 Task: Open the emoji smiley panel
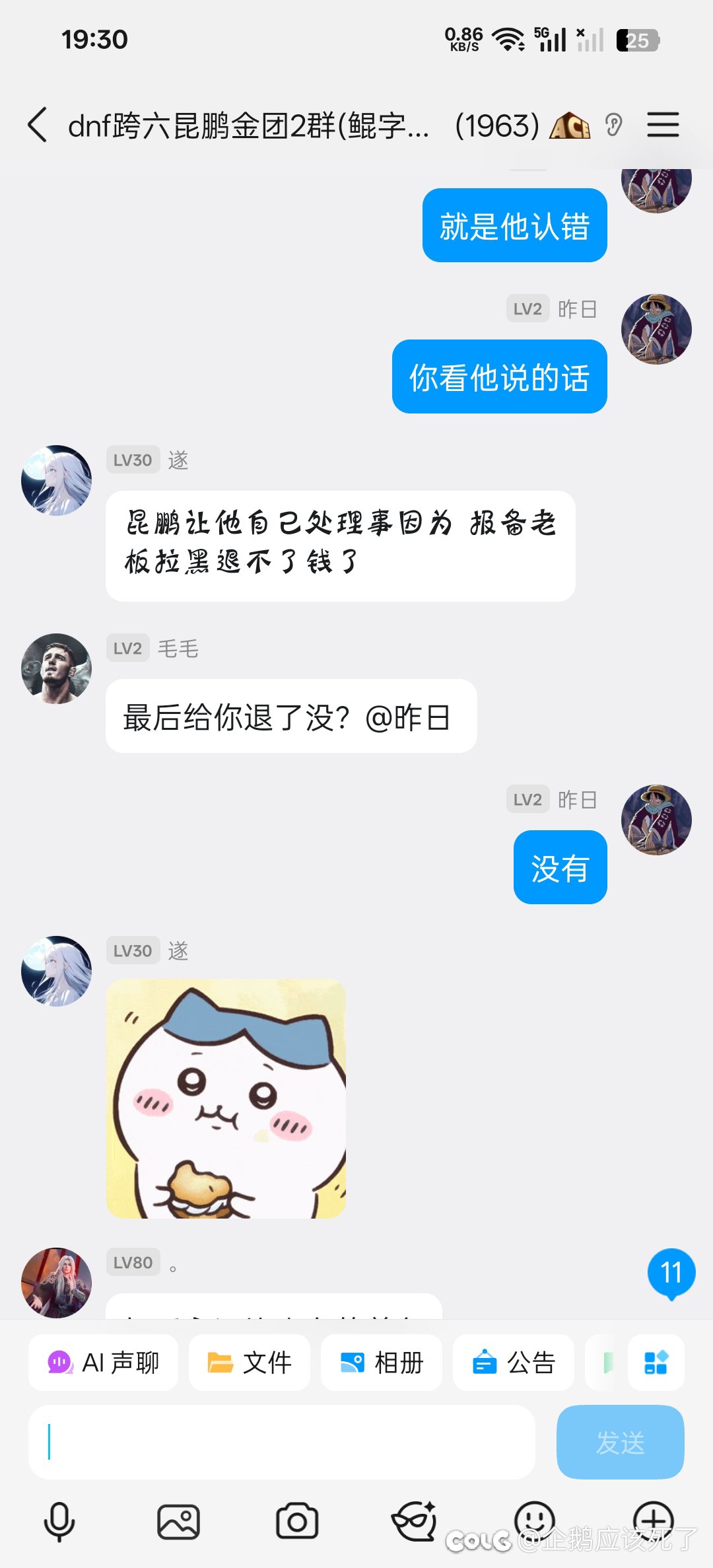[534, 1519]
